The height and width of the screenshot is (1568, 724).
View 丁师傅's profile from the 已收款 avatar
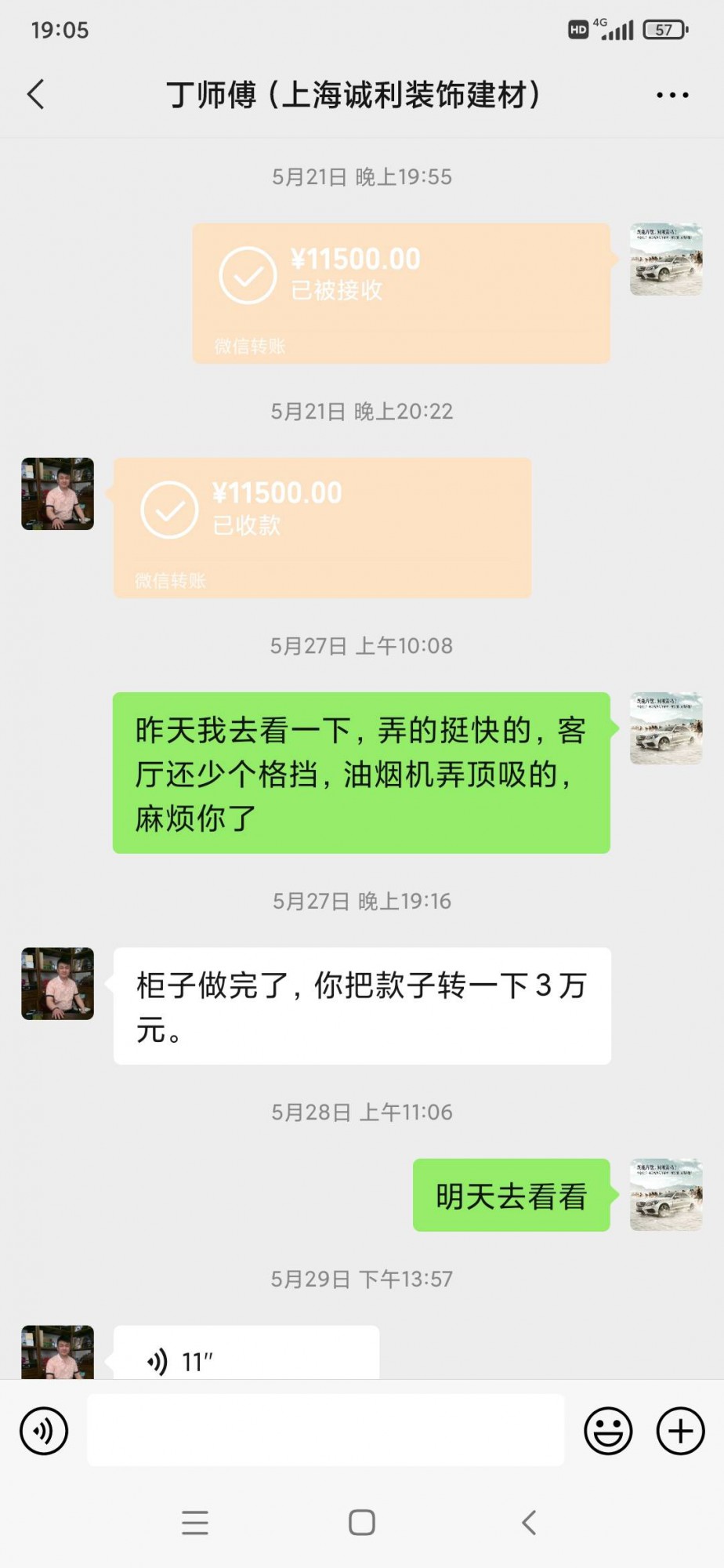(57, 494)
